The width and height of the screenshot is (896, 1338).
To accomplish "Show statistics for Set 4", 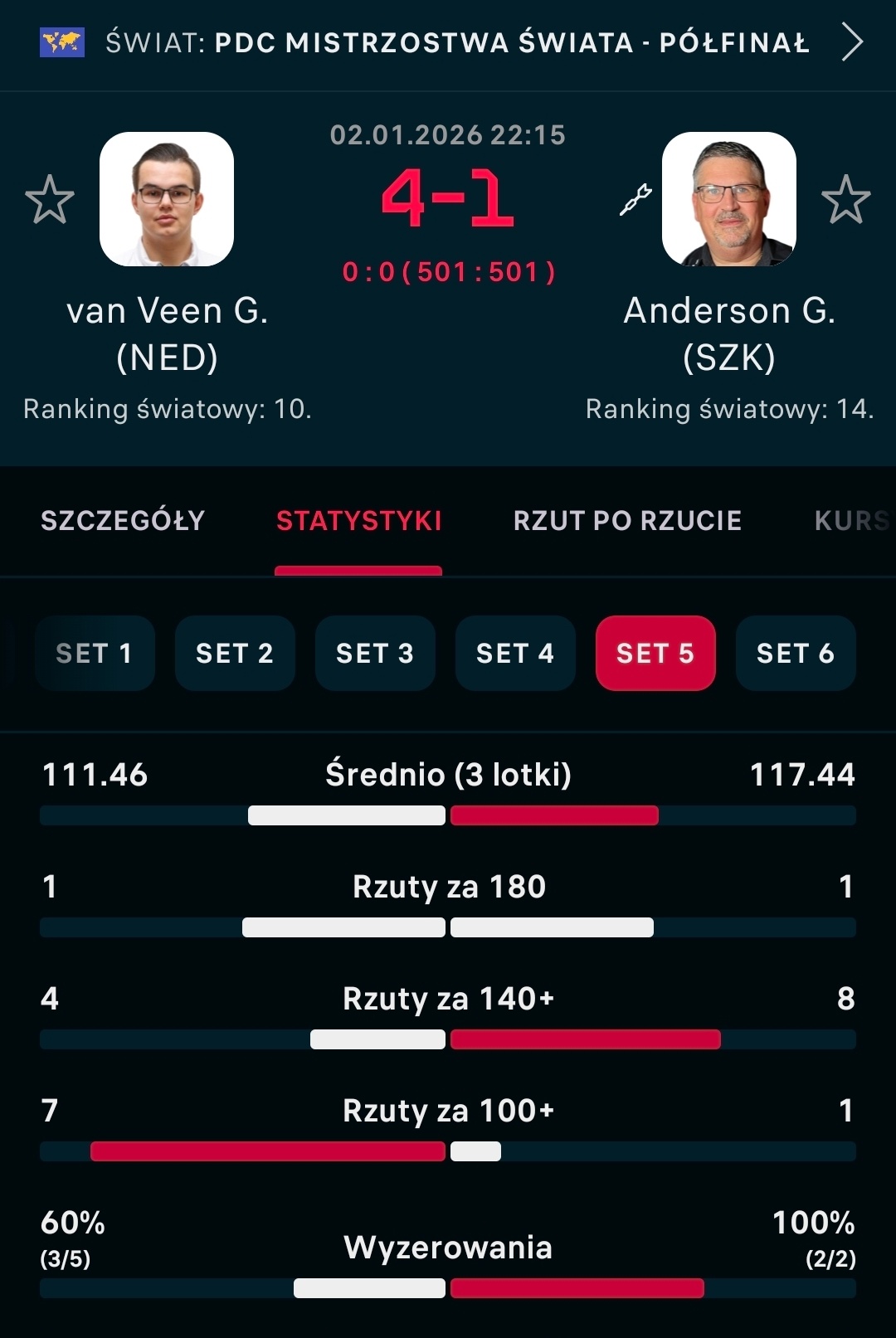I will pyautogui.click(x=515, y=654).
